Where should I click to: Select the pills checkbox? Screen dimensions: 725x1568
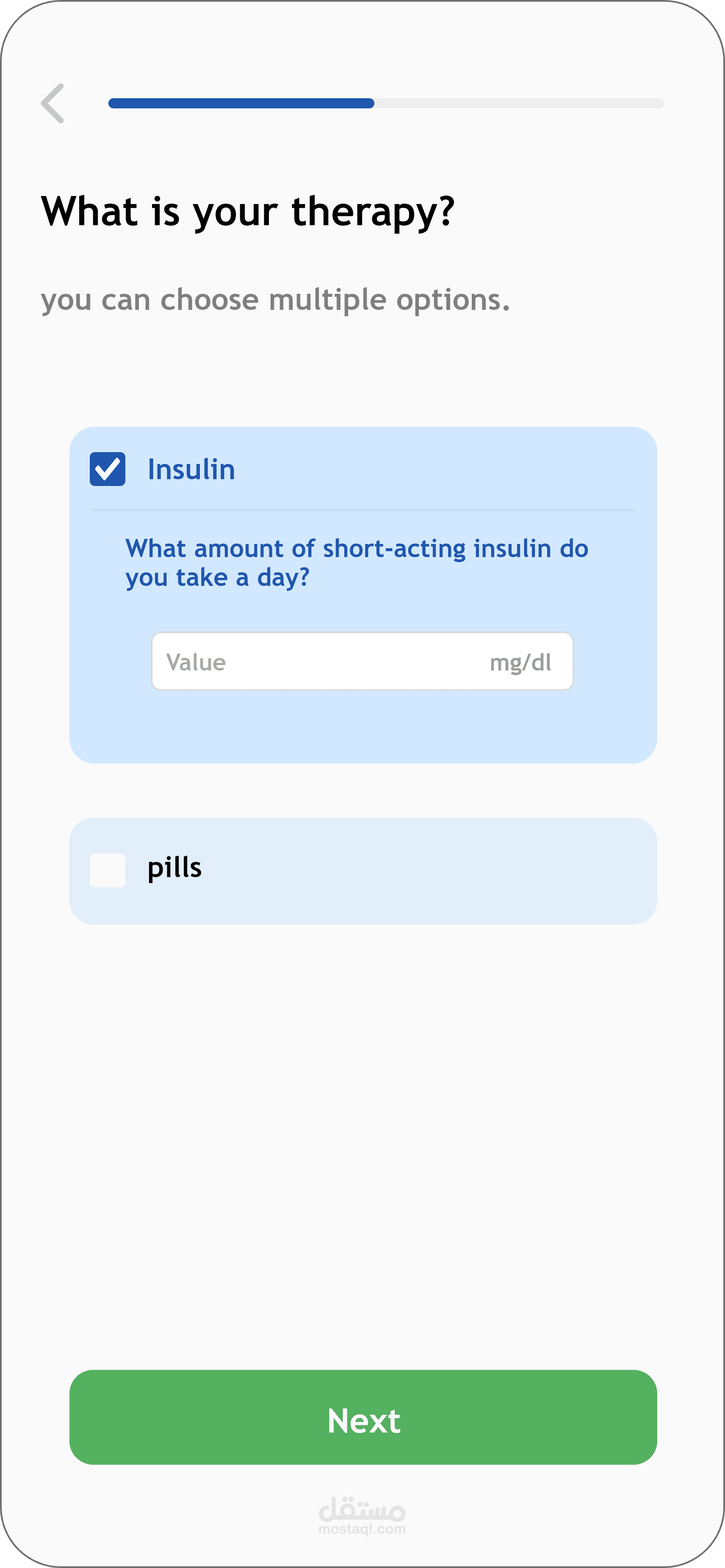(x=108, y=870)
